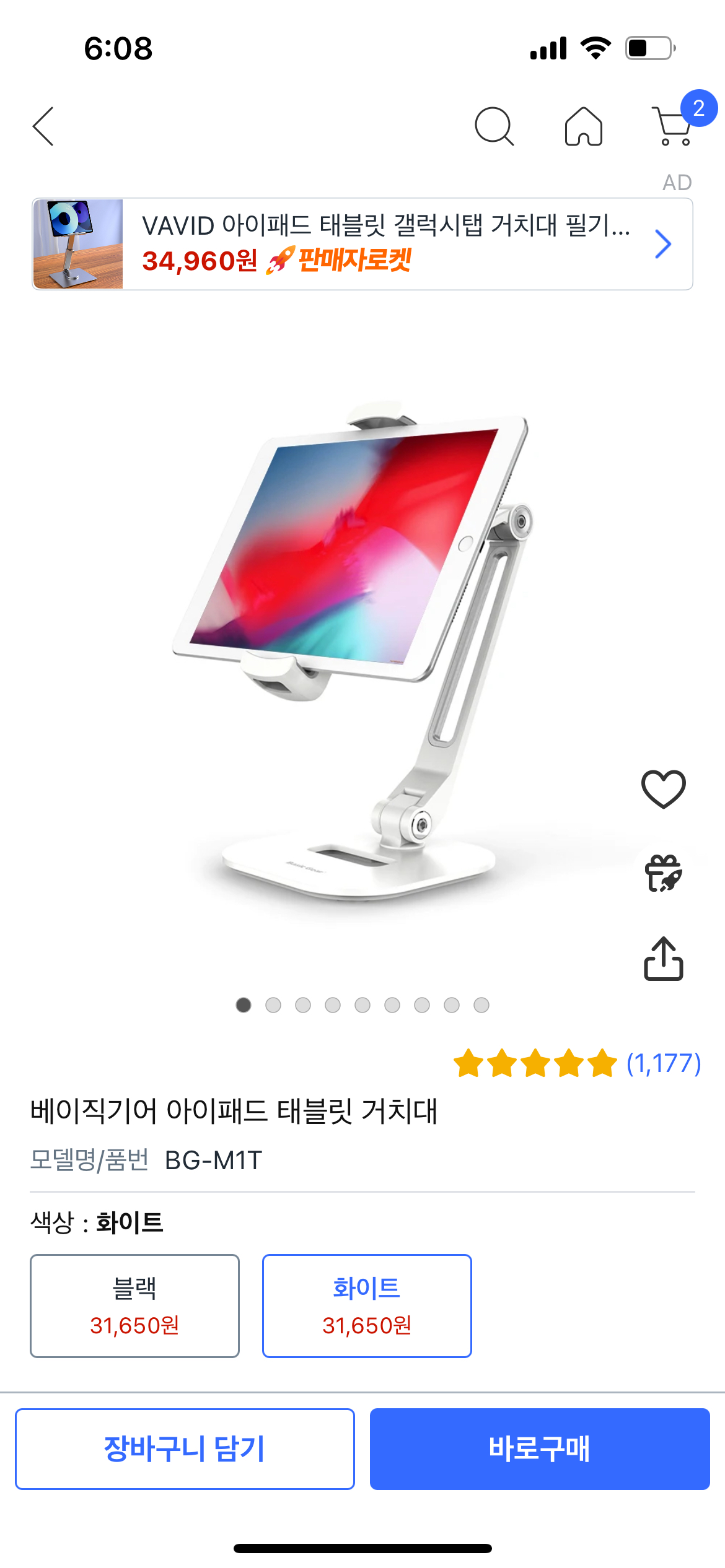The height and width of the screenshot is (1568, 725).
Task: Go back using the top-left arrow
Action: [x=43, y=126]
